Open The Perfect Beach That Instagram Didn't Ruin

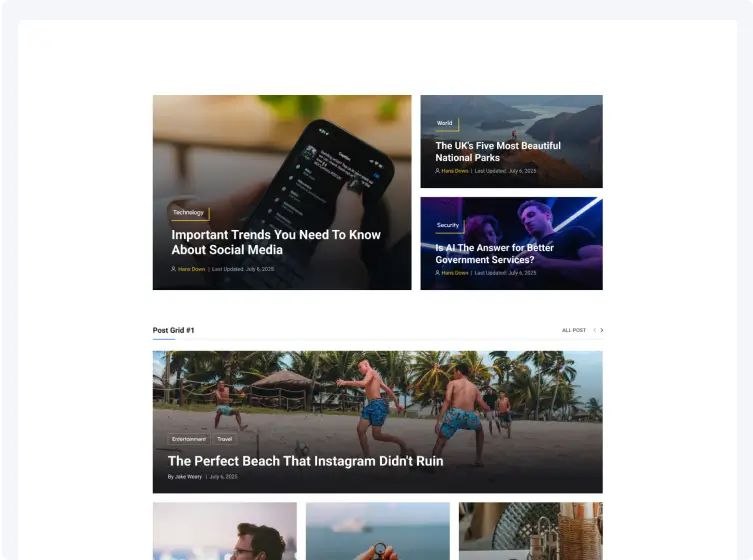pos(305,461)
